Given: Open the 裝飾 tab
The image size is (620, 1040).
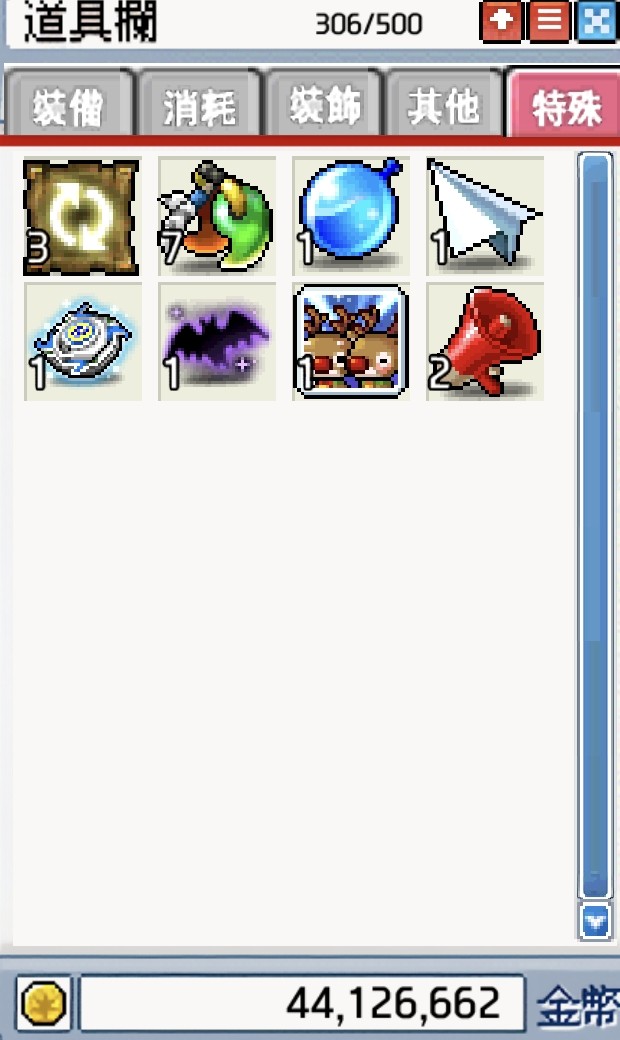Looking at the screenshot, I should point(323,105).
